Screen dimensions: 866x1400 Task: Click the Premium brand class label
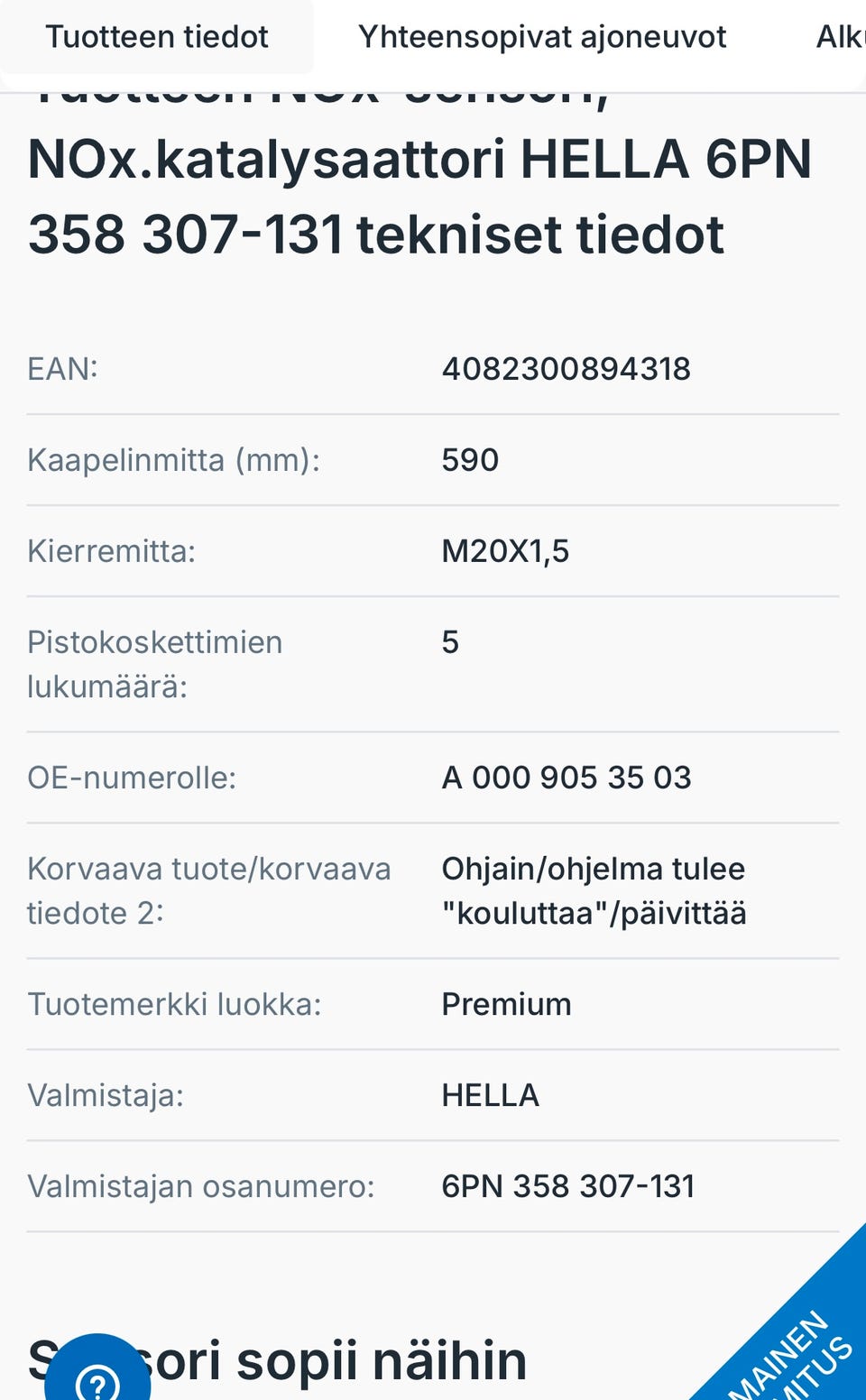click(x=506, y=1004)
